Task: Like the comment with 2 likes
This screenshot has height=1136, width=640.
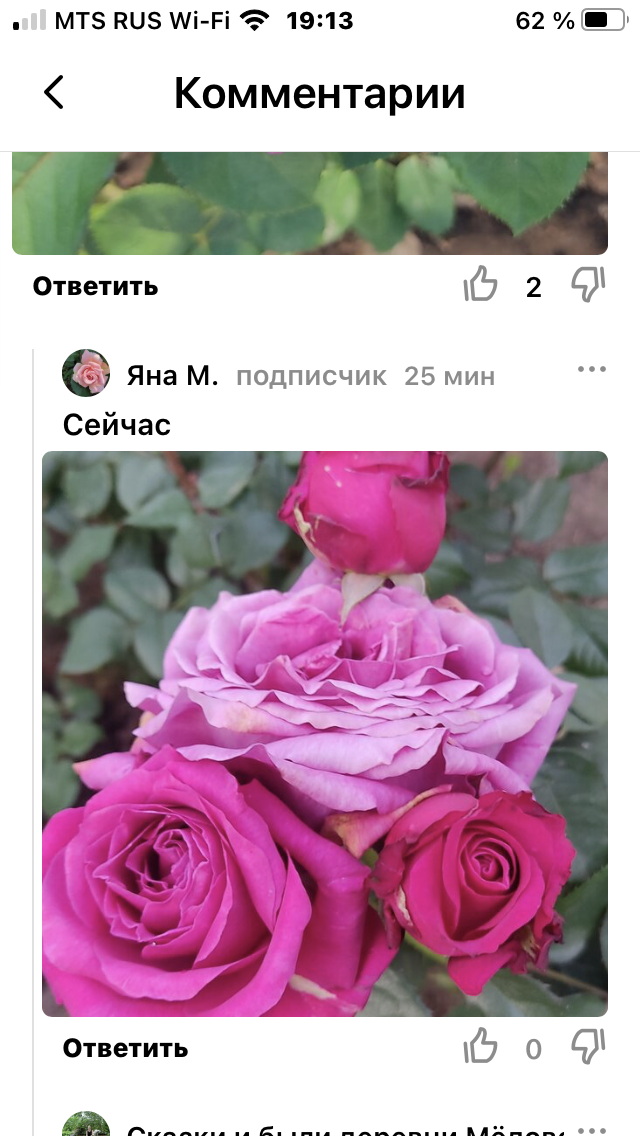Action: [x=481, y=286]
